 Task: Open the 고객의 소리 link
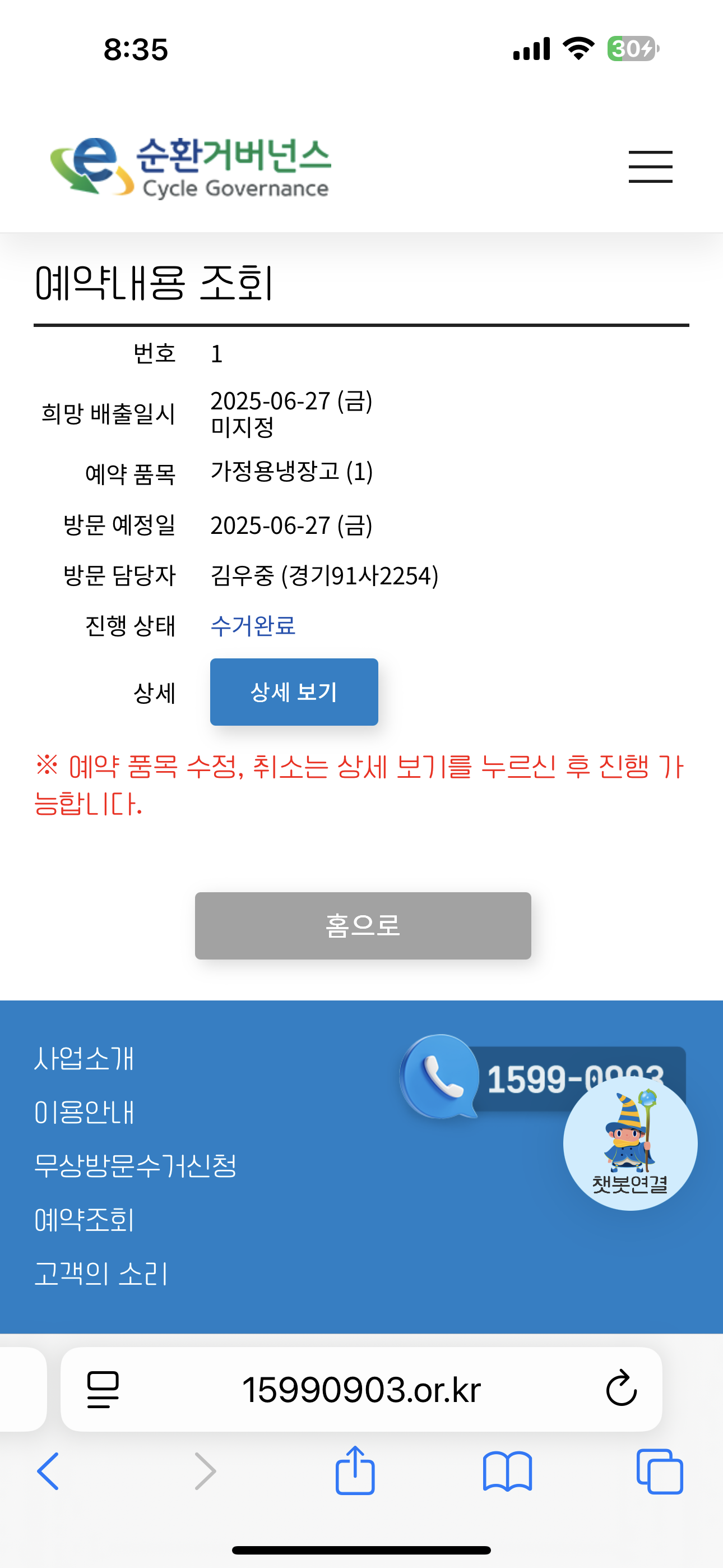[x=100, y=1274]
